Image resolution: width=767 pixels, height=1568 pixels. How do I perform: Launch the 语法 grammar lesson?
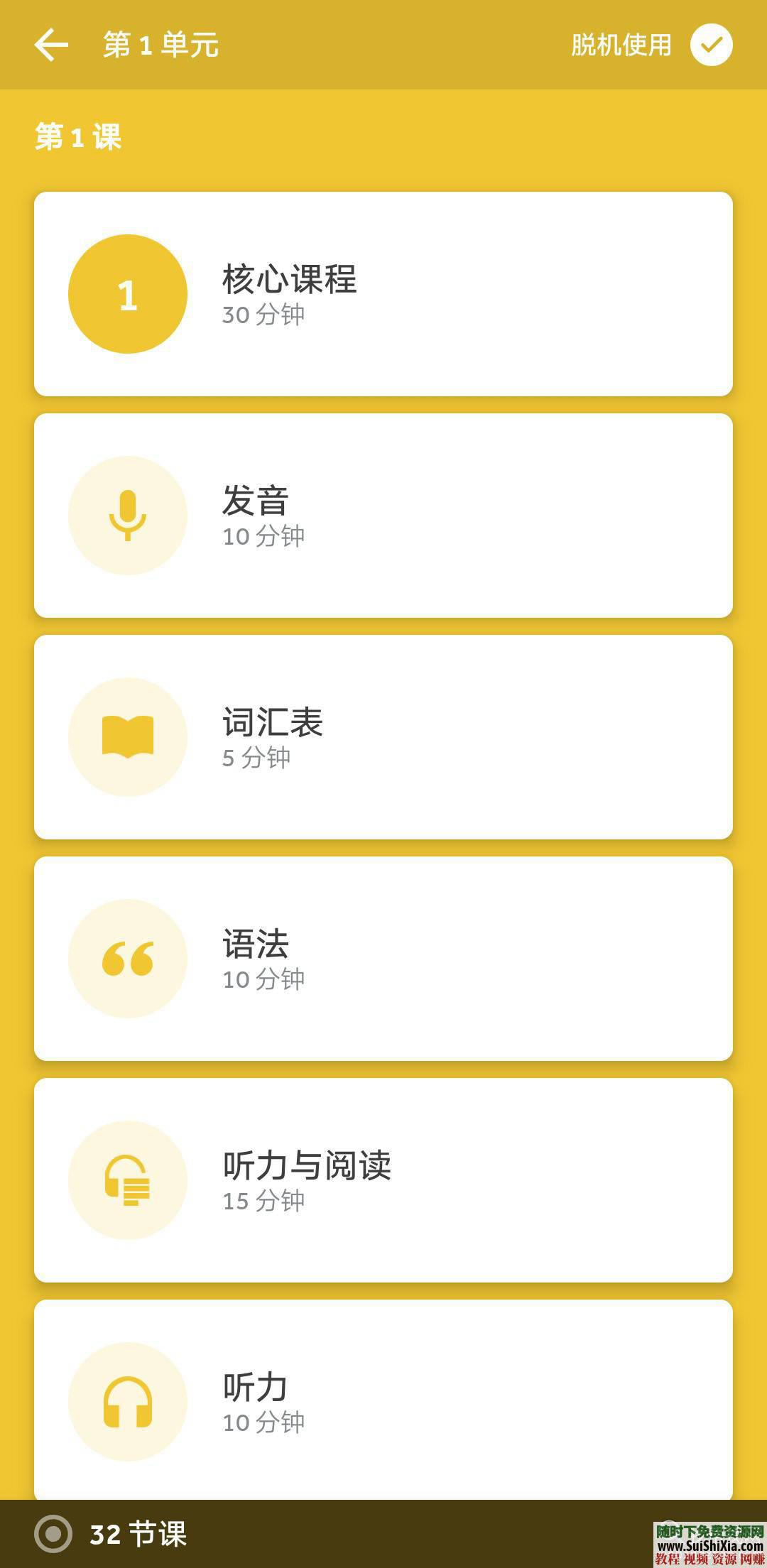tap(383, 957)
